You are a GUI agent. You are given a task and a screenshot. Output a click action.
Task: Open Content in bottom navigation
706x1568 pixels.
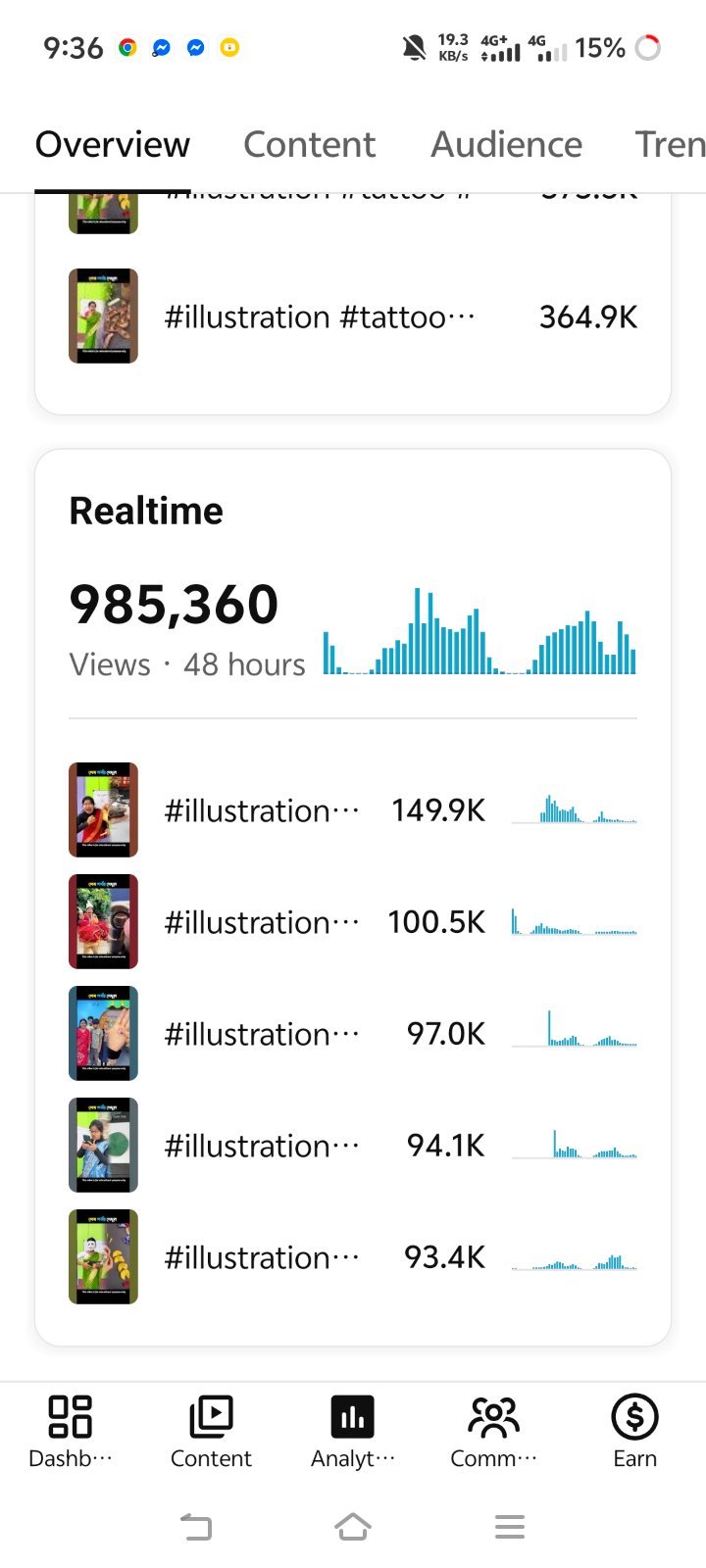tap(211, 1432)
